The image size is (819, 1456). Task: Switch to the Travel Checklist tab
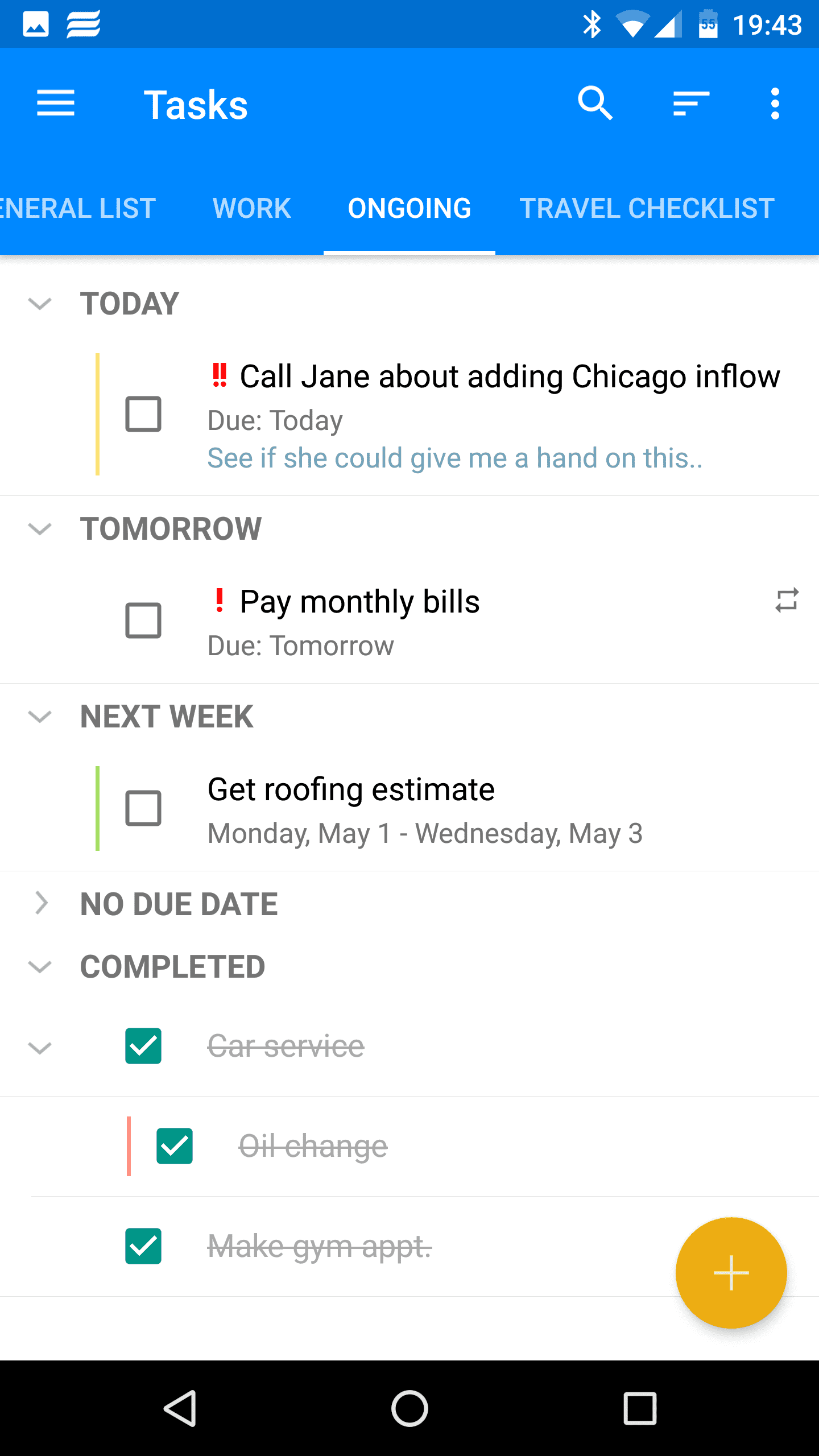click(x=647, y=208)
